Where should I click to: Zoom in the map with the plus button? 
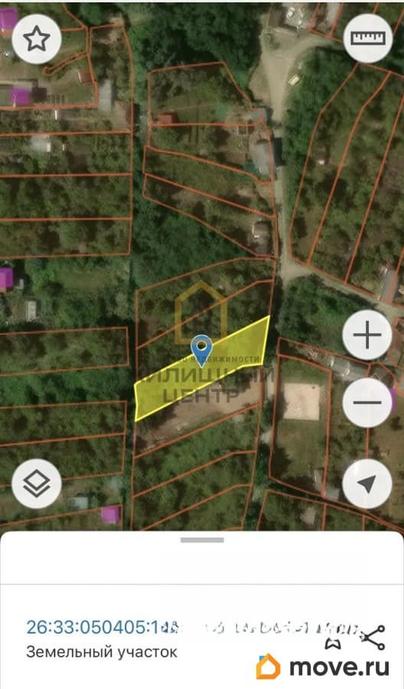(367, 335)
